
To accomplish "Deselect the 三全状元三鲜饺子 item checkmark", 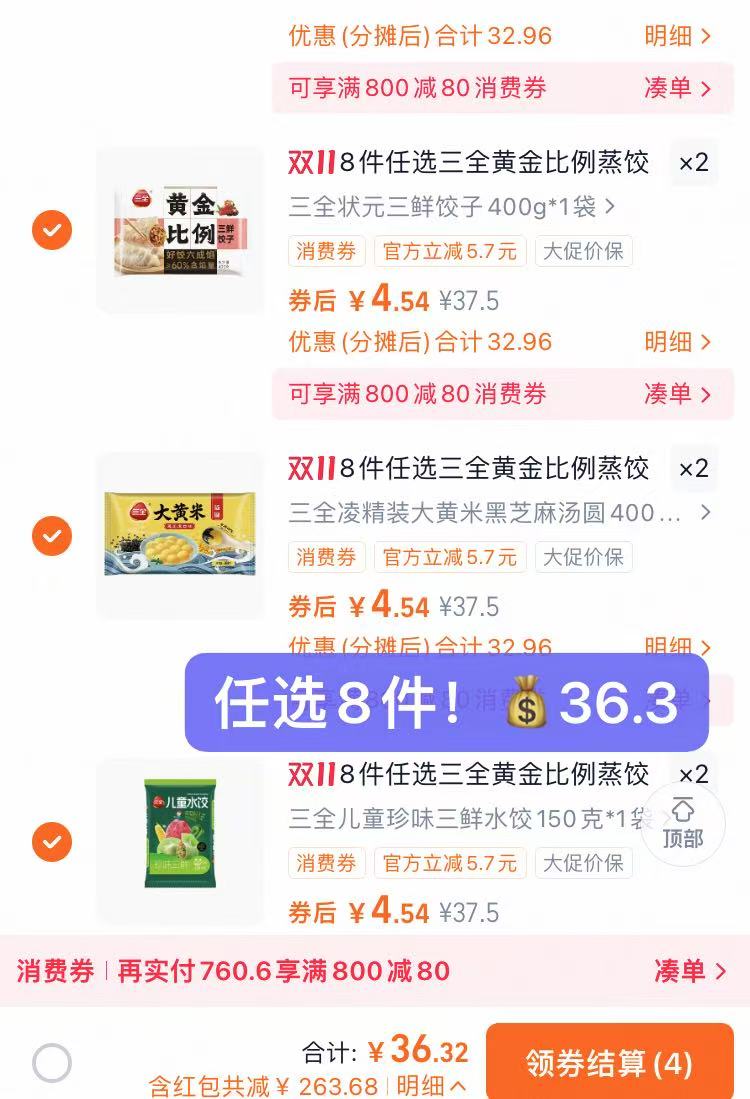I will tap(51, 231).
